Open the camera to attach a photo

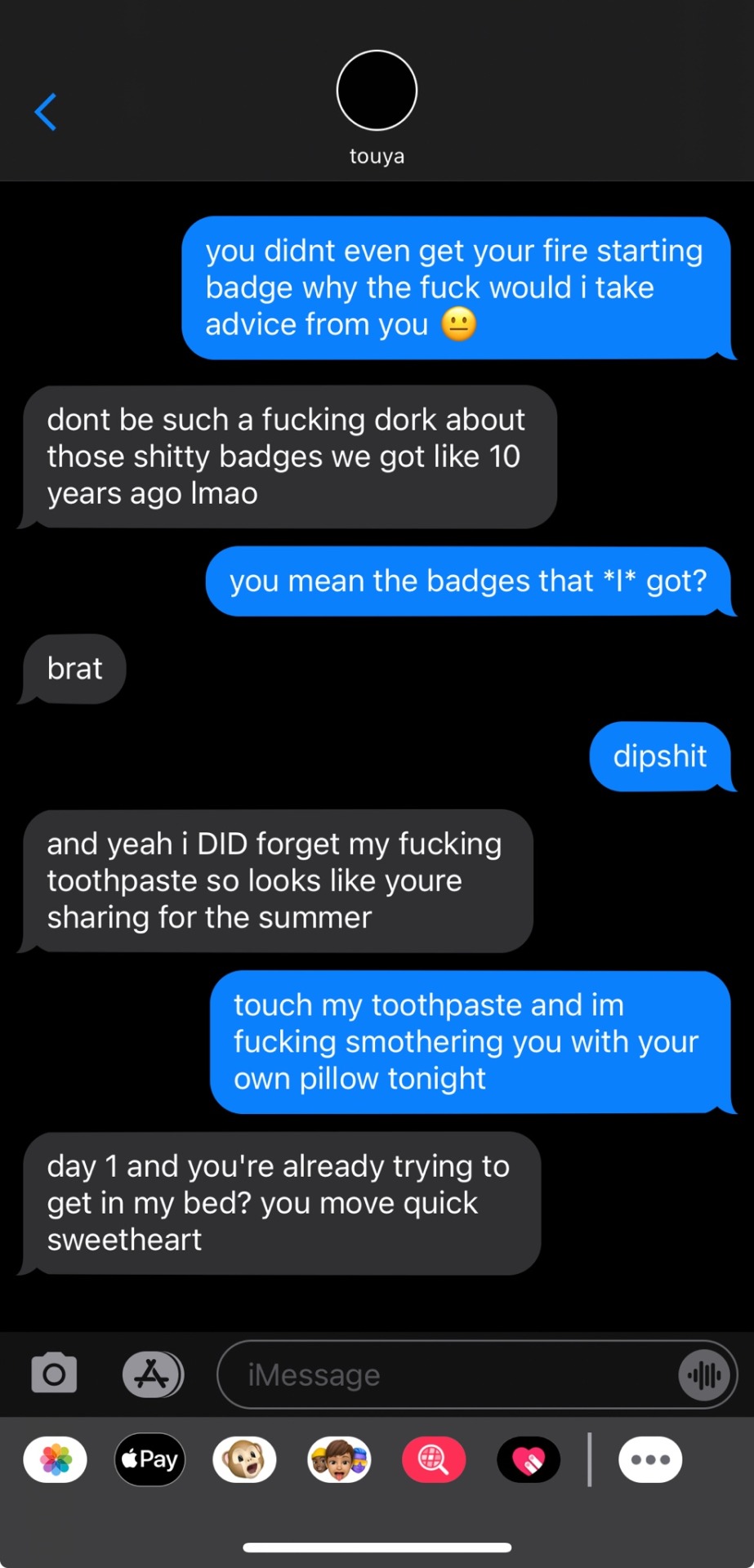pyautogui.click(x=54, y=1374)
